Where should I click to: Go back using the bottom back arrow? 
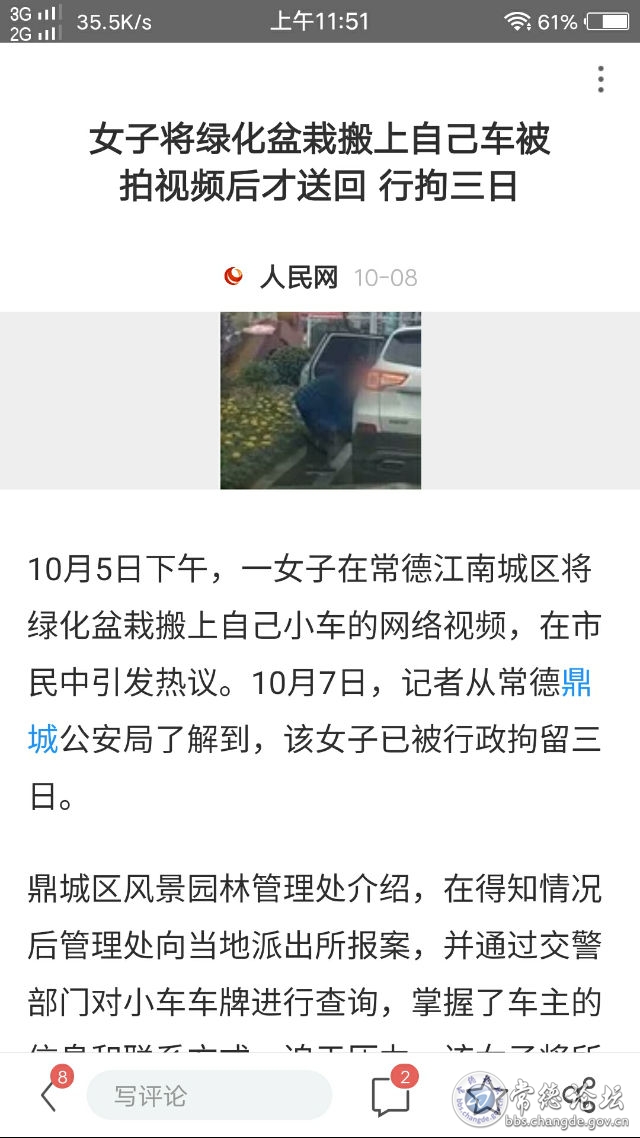coord(49,1096)
